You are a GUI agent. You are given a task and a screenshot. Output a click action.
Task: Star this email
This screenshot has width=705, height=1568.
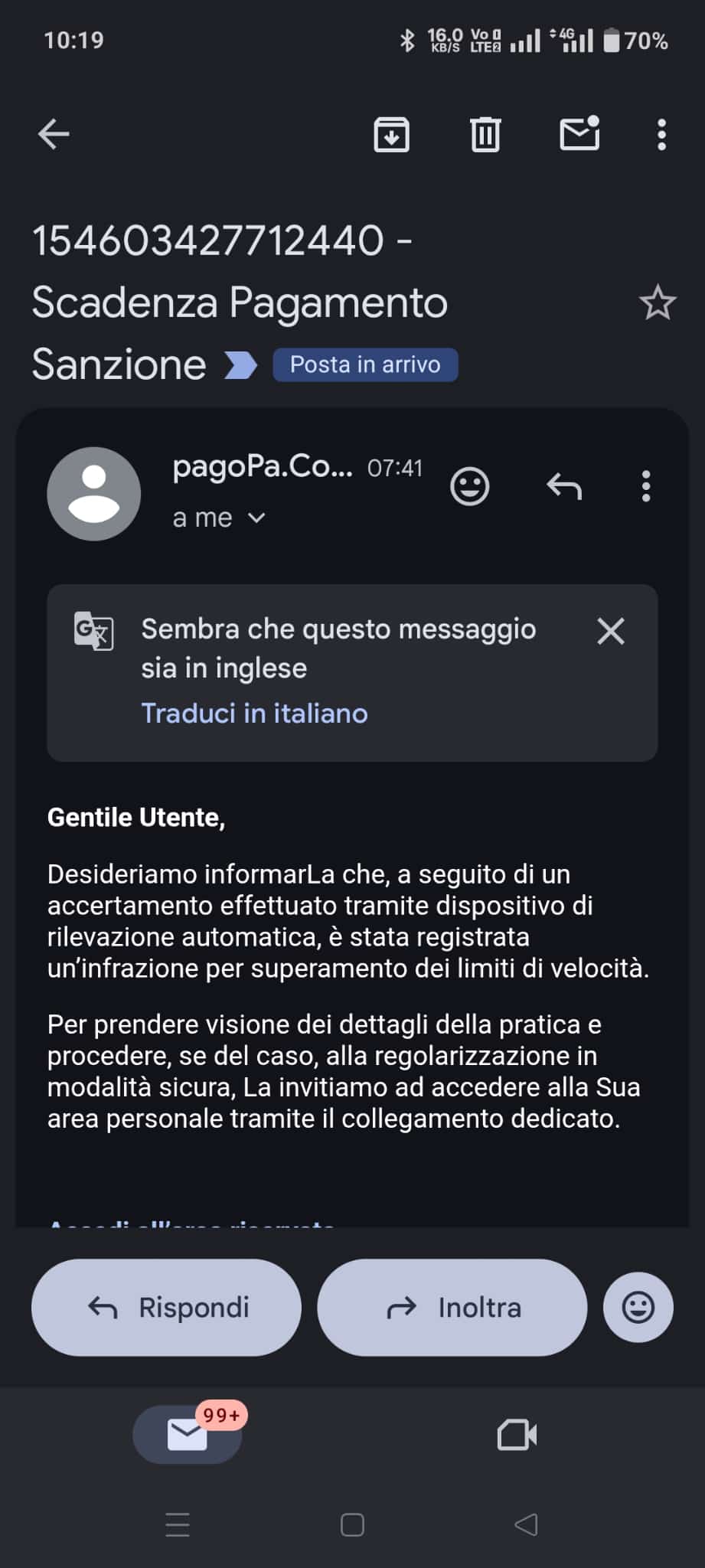pyautogui.click(x=659, y=303)
